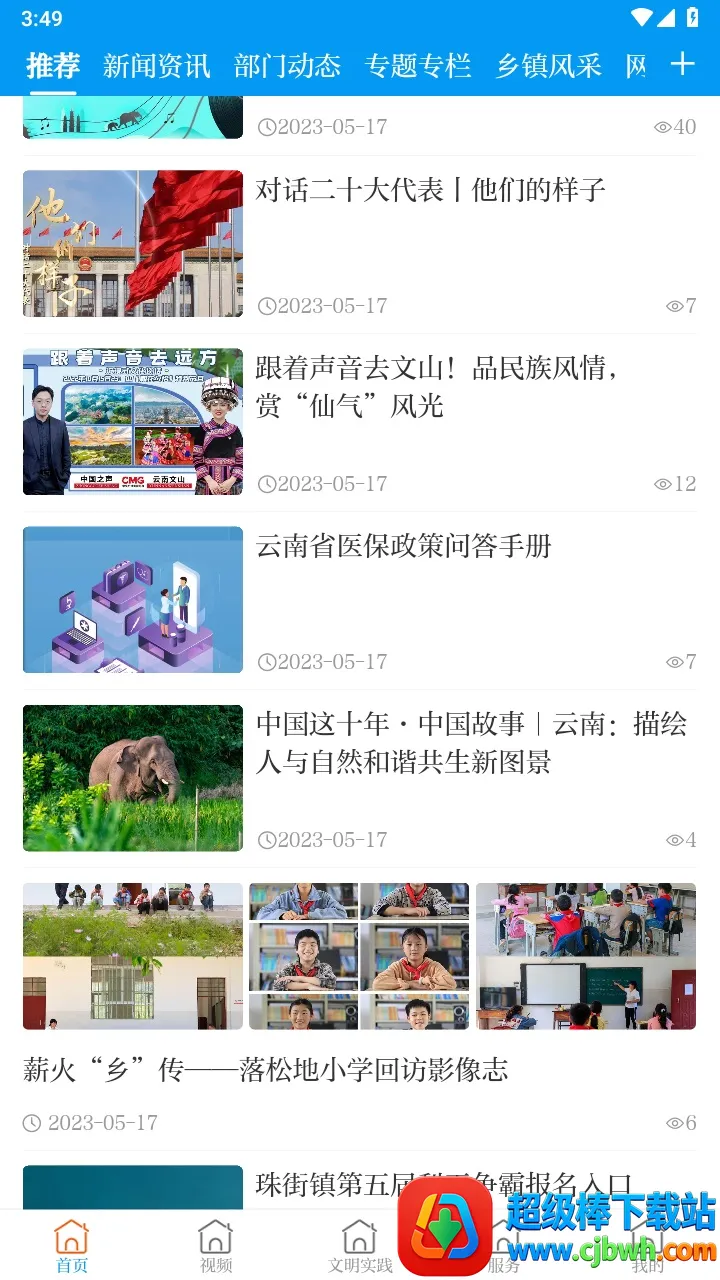Select the 专题专栏 tab
This screenshot has width=720, height=1280.
pyautogui.click(x=418, y=66)
